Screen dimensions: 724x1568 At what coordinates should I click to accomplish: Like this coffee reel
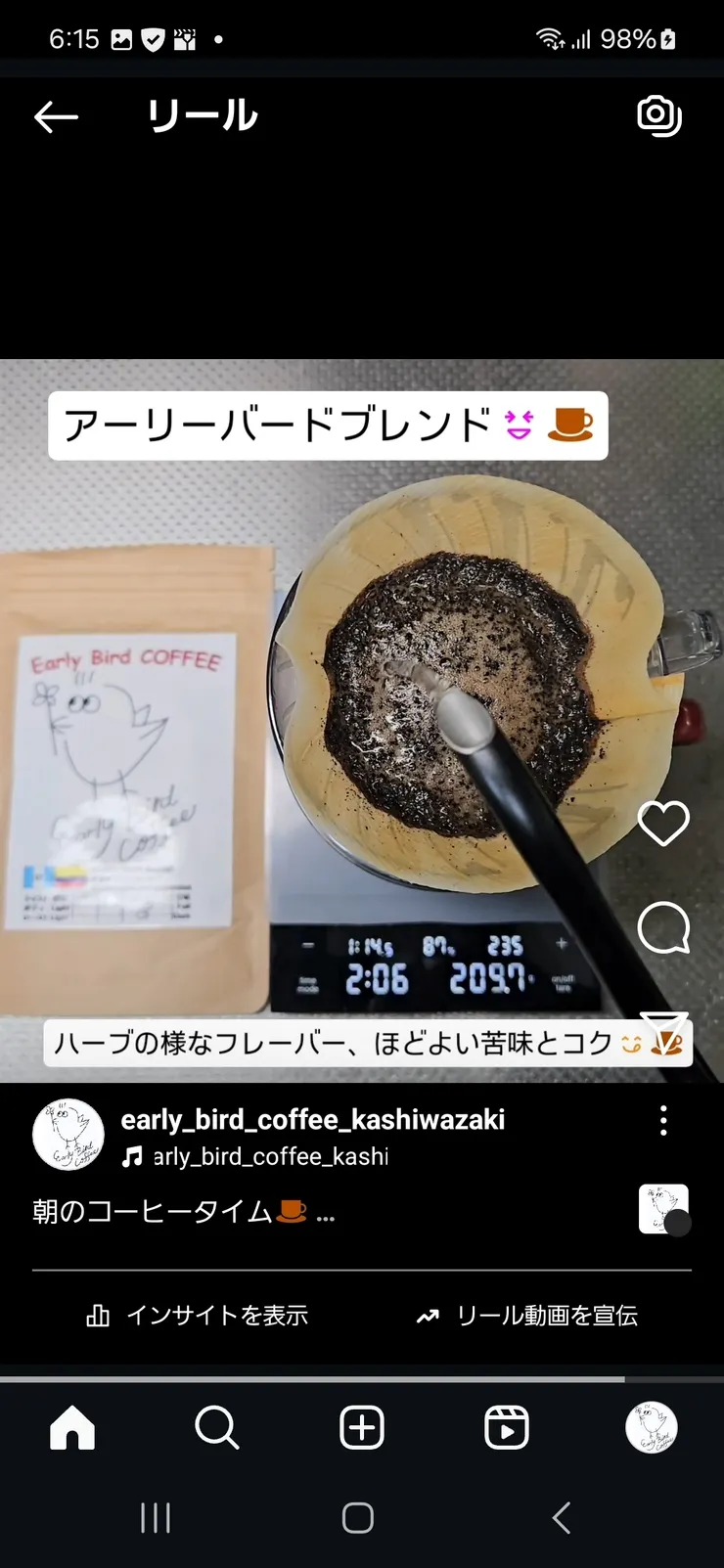[x=663, y=824]
